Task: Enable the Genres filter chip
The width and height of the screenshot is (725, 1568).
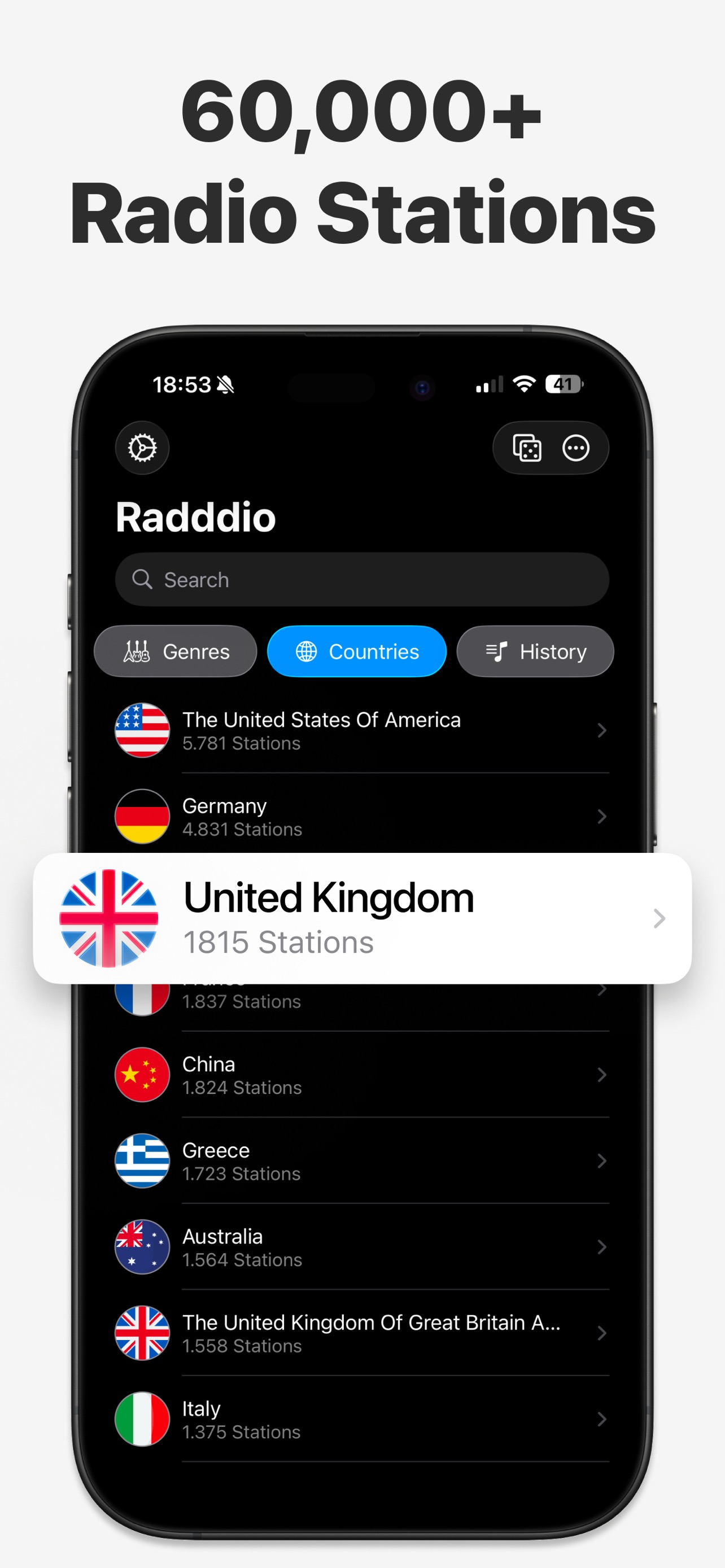Action: (175, 651)
